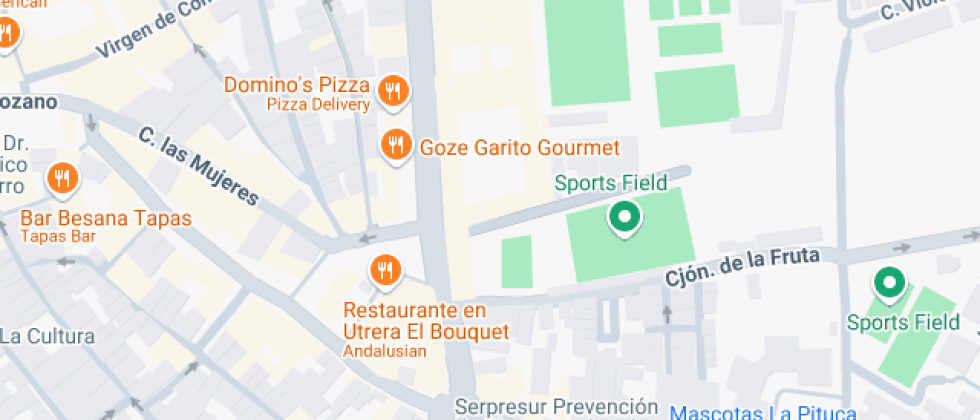980x420 pixels.
Task: Open the Domino's Pizza map marker
Action: pyautogui.click(x=394, y=91)
